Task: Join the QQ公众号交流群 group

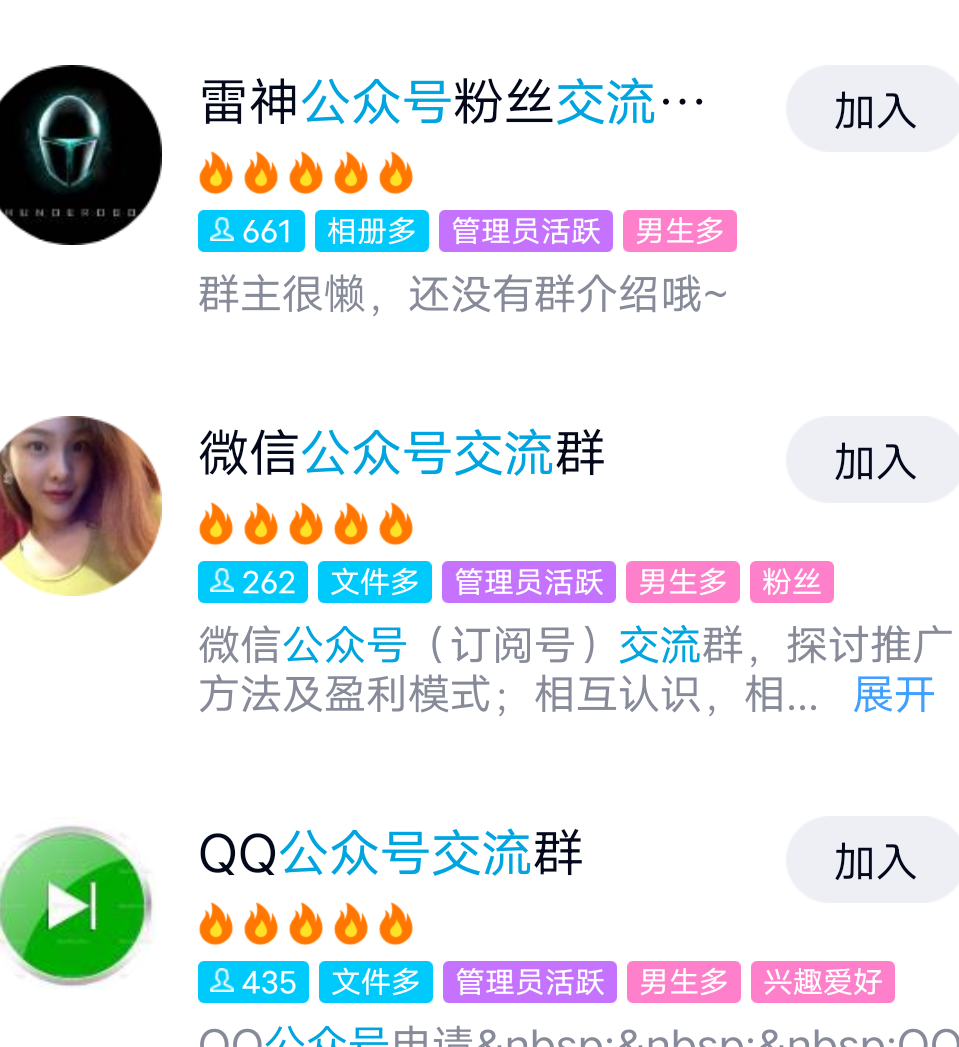Action: pos(874,859)
